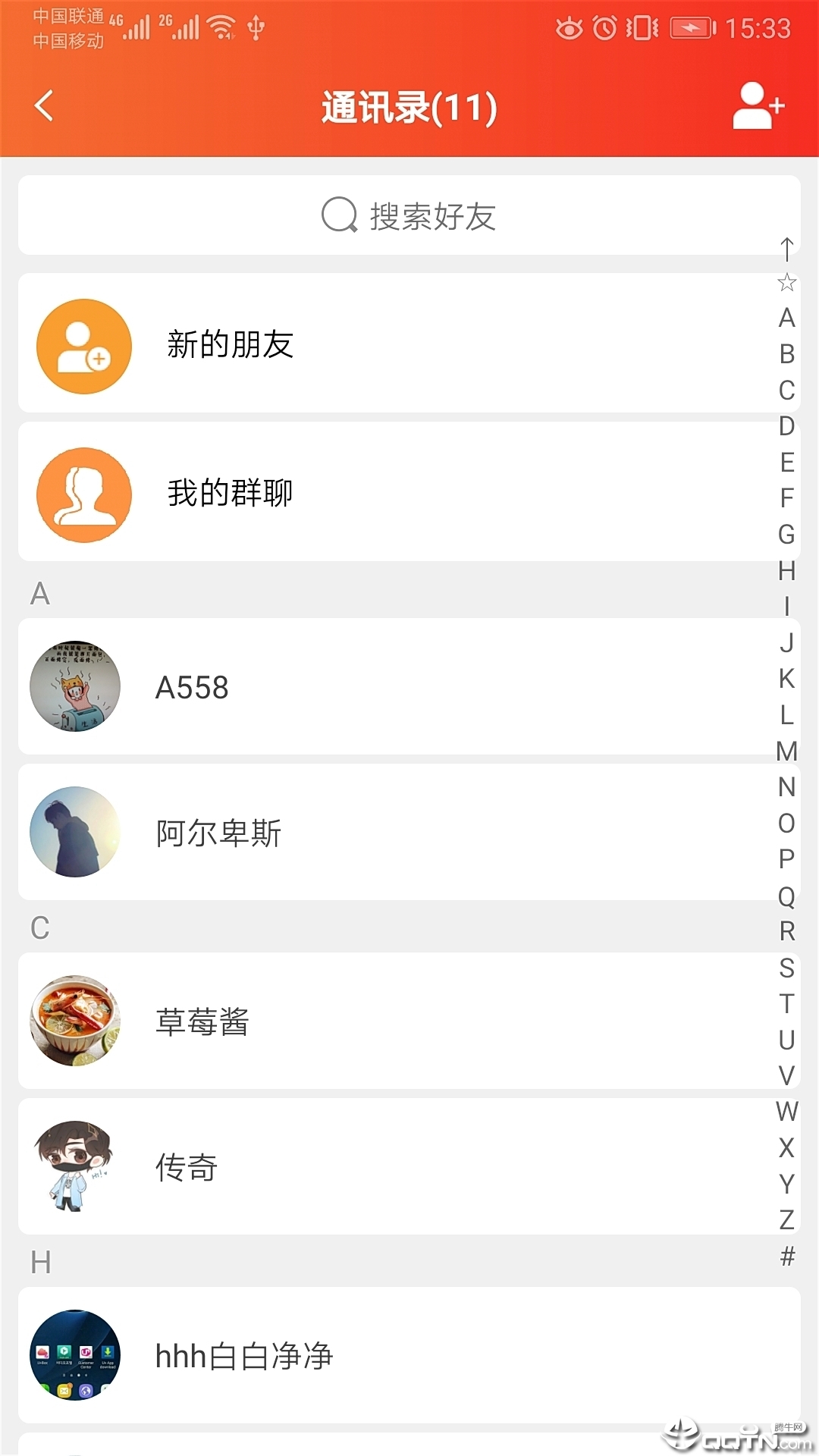Click the search magnifier icon

[339, 215]
